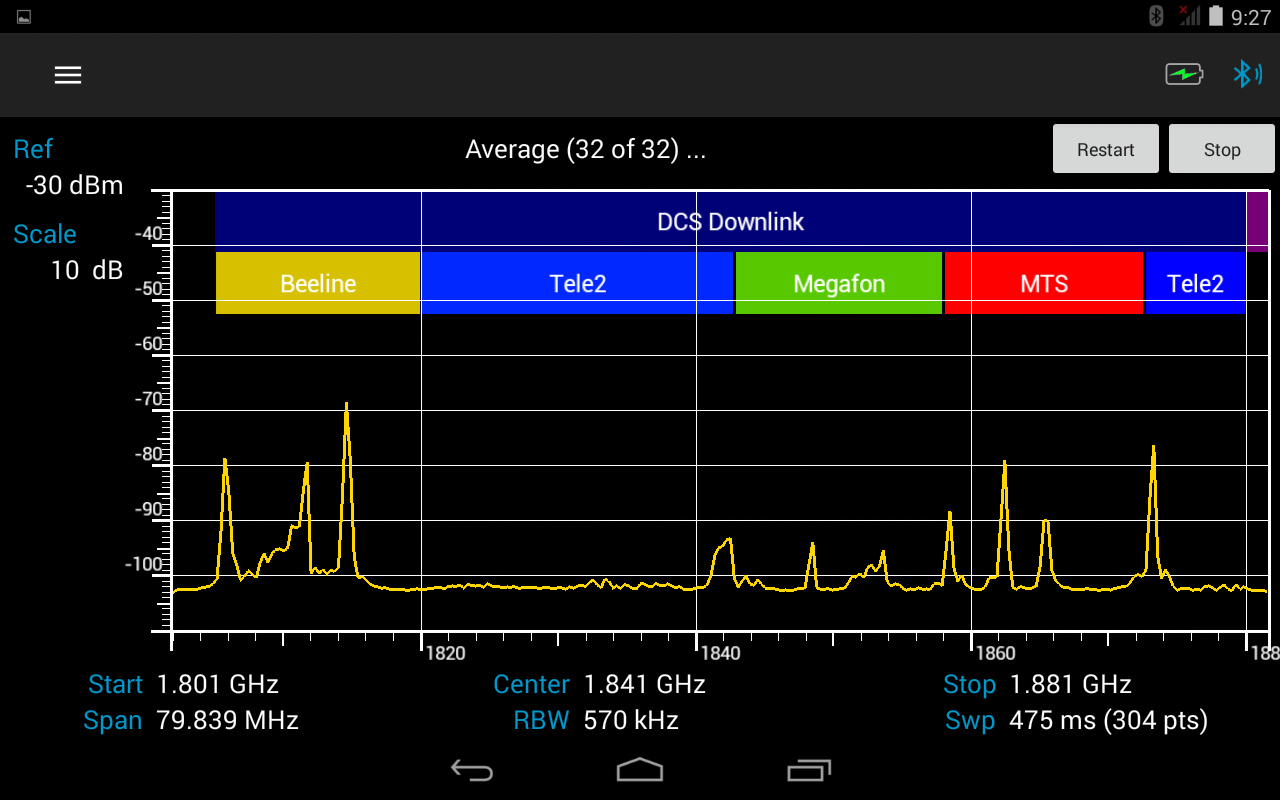This screenshot has width=1280, height=800.
Task: Go to the home screen
Action: 640,770
